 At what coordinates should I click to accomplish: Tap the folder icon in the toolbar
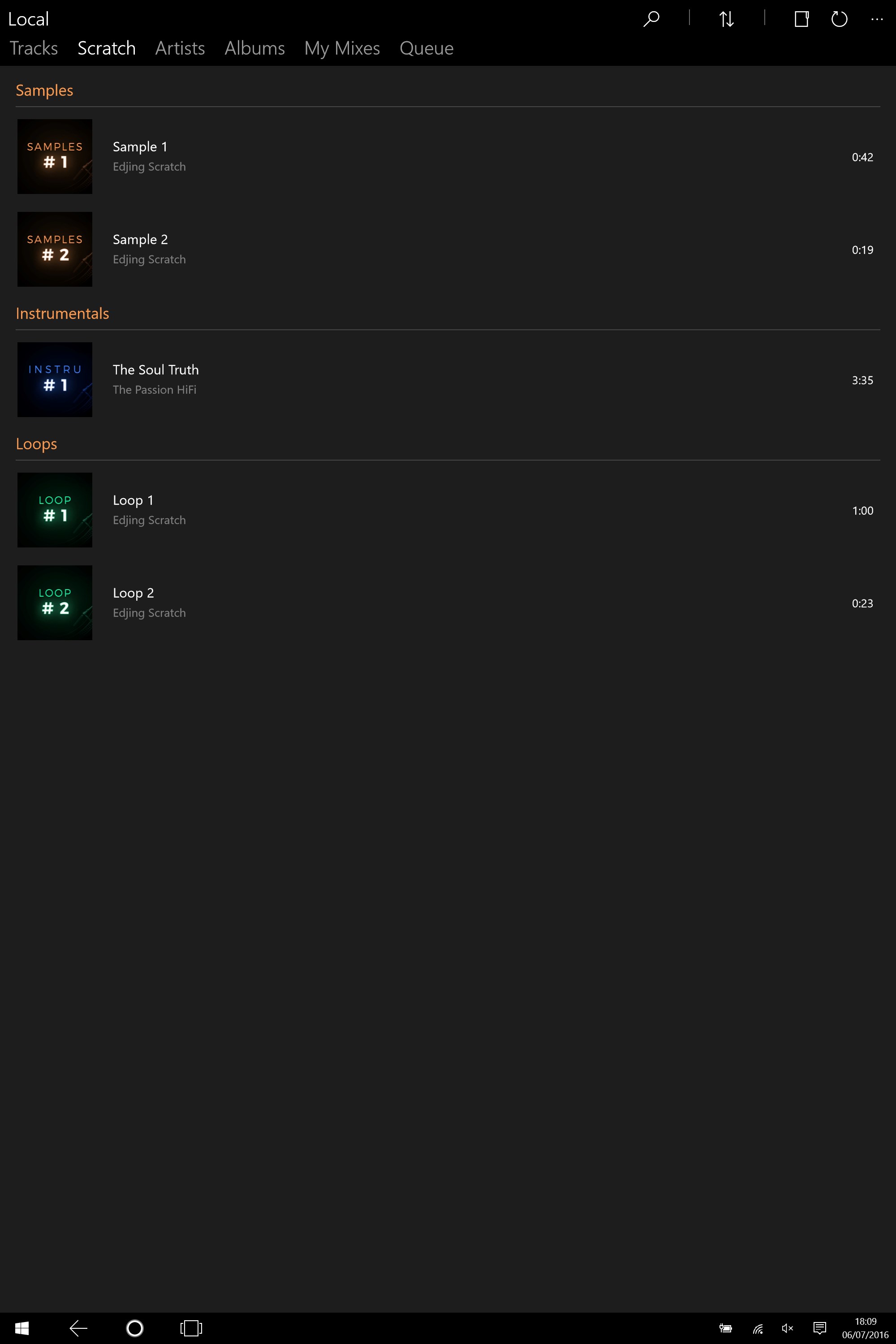point(801,19)
